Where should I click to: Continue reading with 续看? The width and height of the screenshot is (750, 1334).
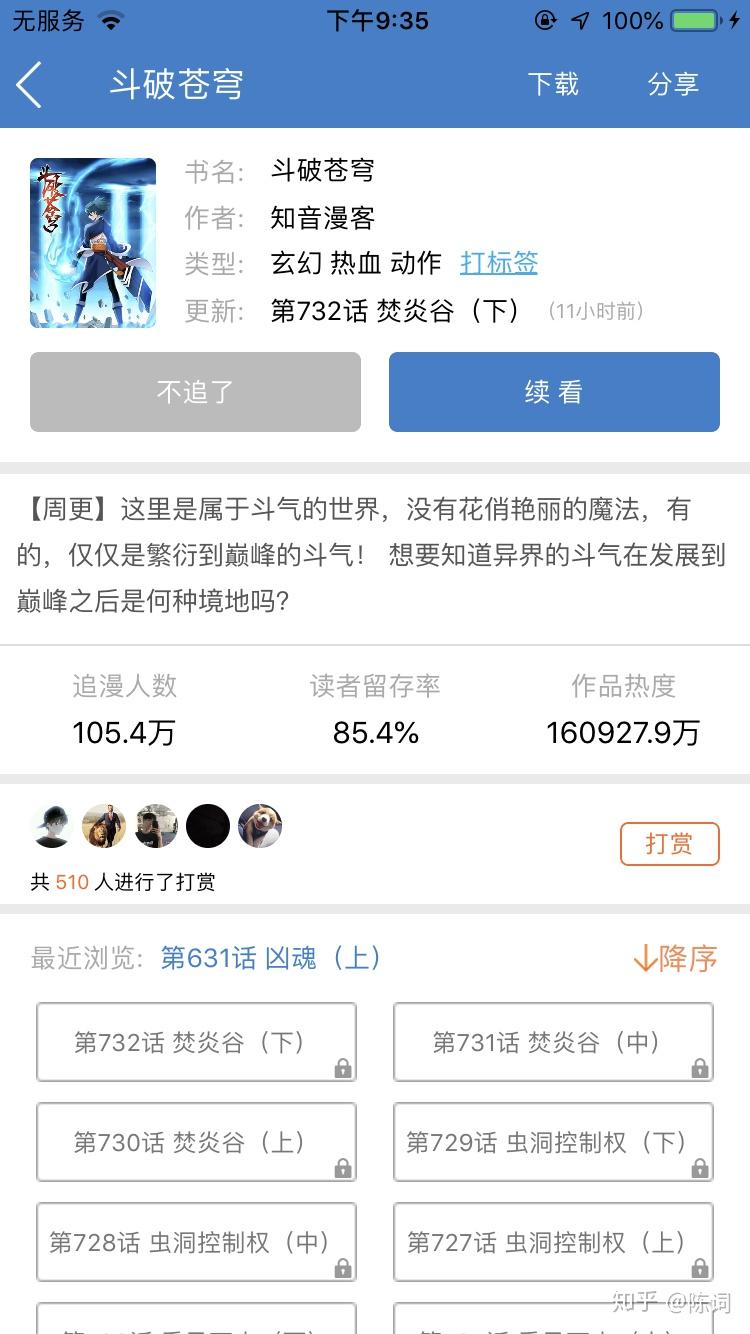pos(554,392)
